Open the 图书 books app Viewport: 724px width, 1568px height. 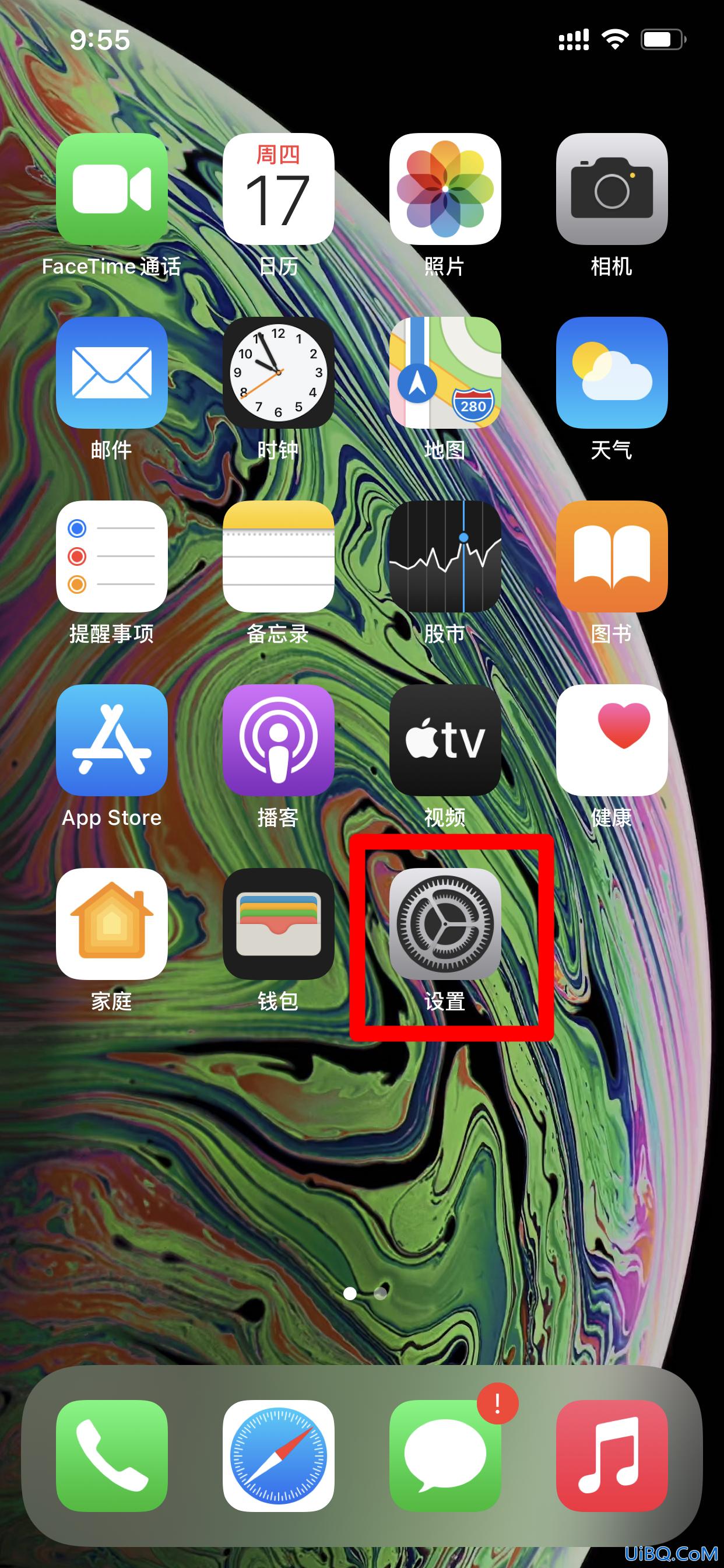coord(611,556)
